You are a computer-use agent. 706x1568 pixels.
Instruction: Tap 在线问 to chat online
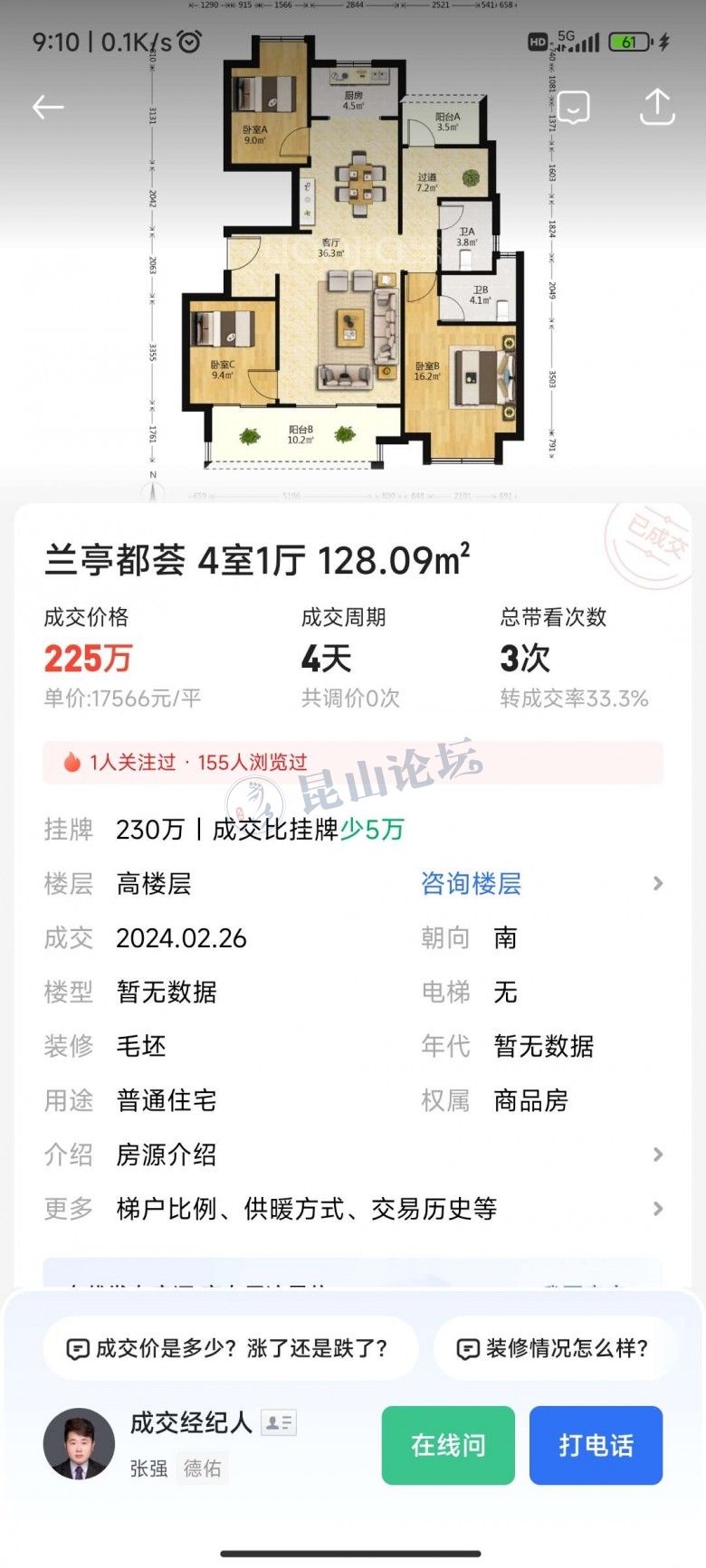(448, 1445)
